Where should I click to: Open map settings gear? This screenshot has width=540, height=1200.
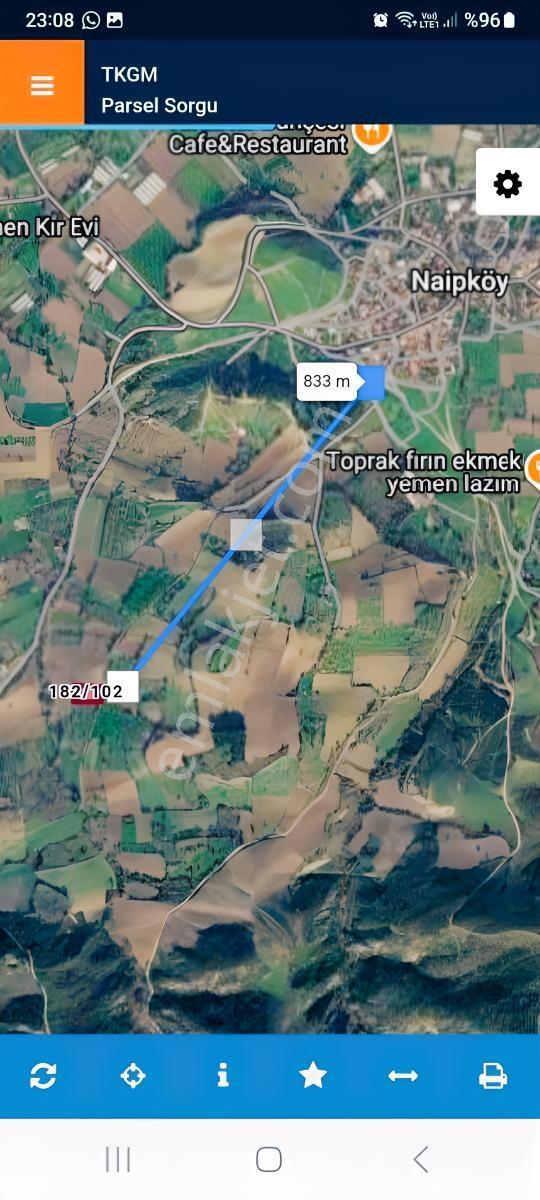(508, 183)
